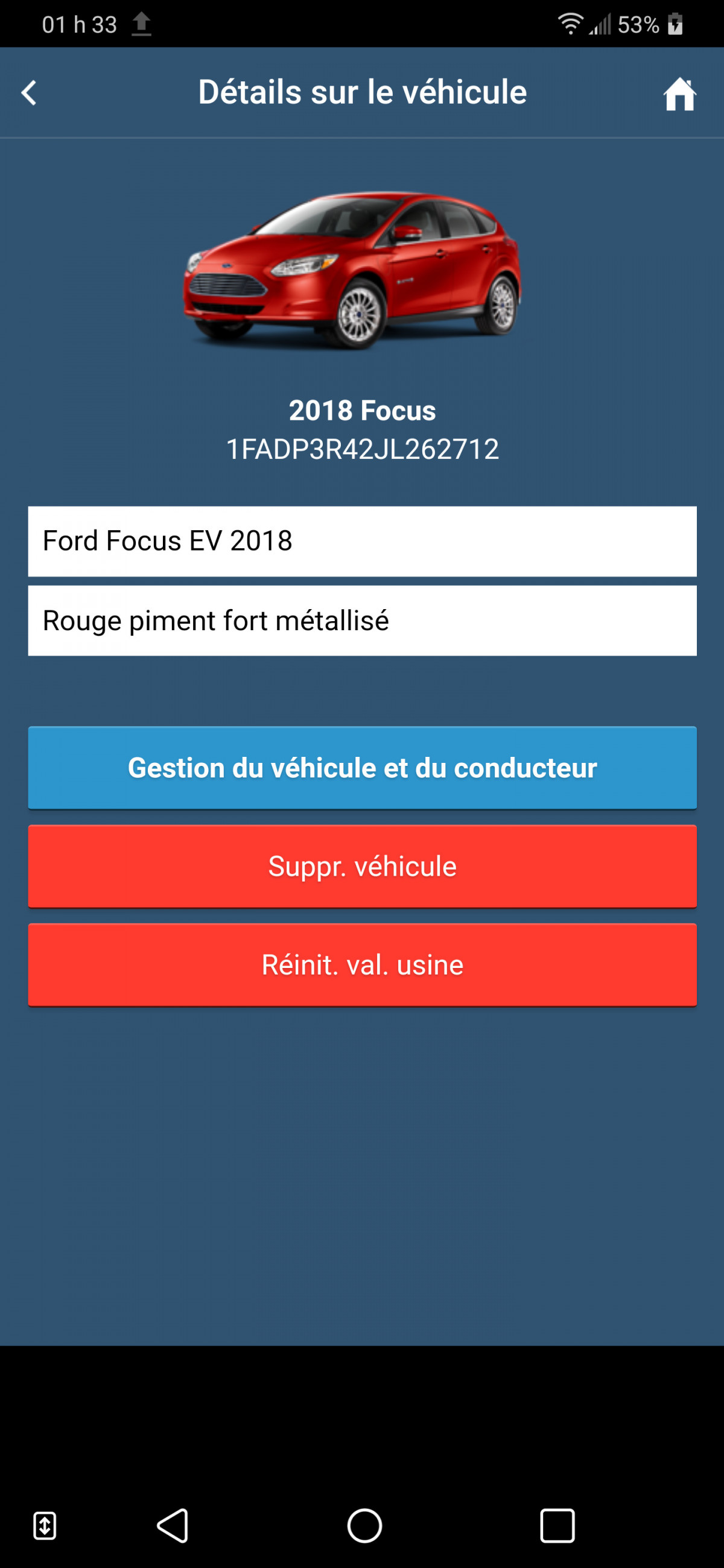This screenshot has width=724, height=1568.
Task: Open recent apps with the square button
Action: coord(557,1526)
